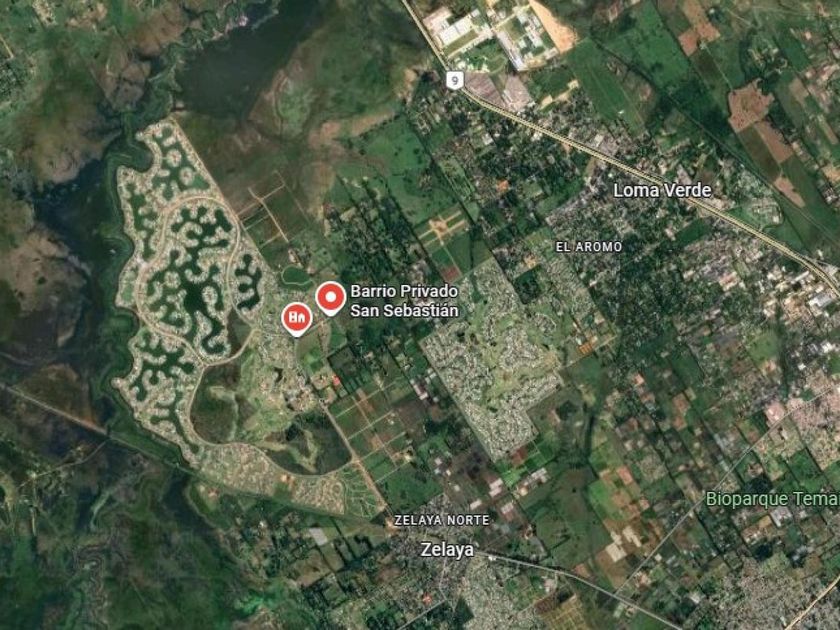Viewport: 840px width, 630px height.
Task: Tap the Barrio Privado San Sebastián red pin
Action: (x=331, y=298)
